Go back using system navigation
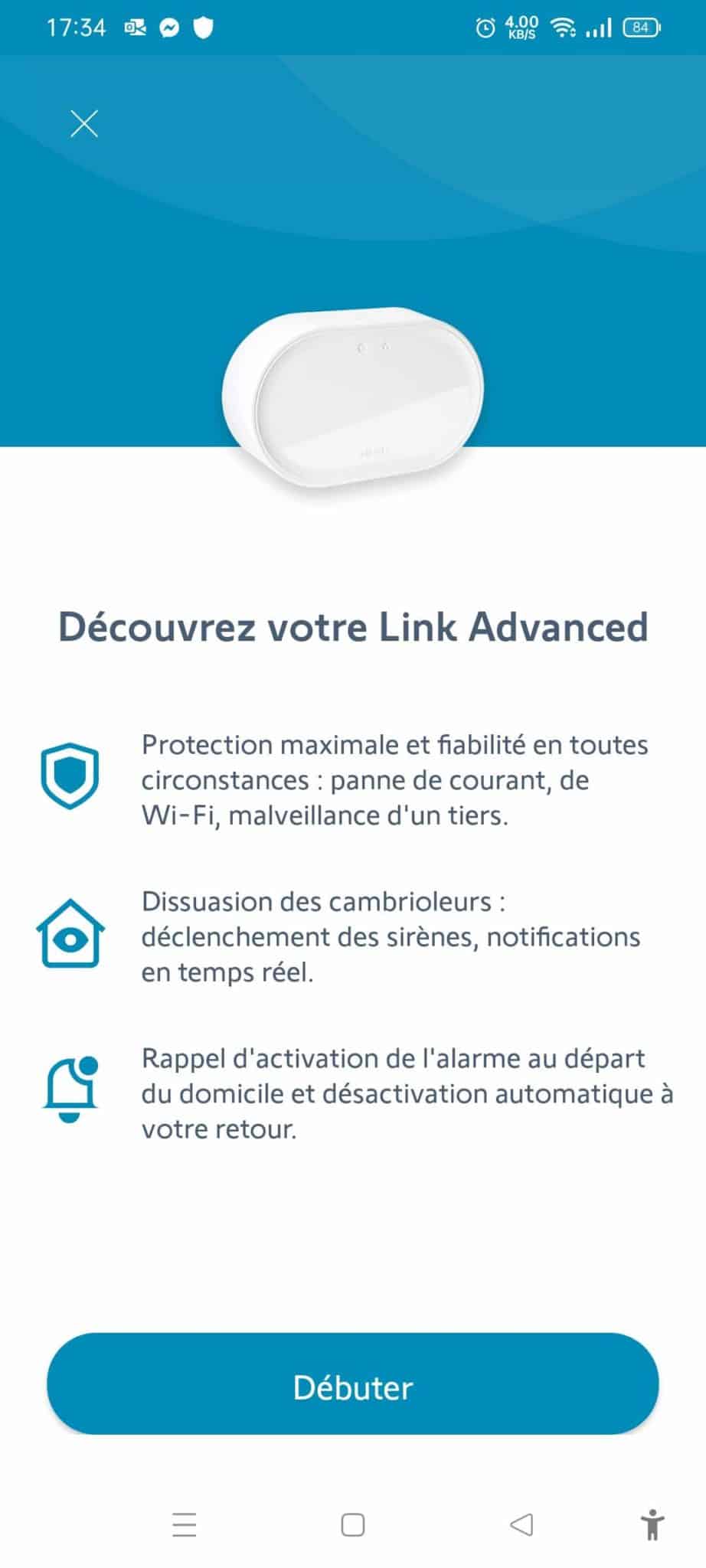The image size is (706, 1568). 521,1525
